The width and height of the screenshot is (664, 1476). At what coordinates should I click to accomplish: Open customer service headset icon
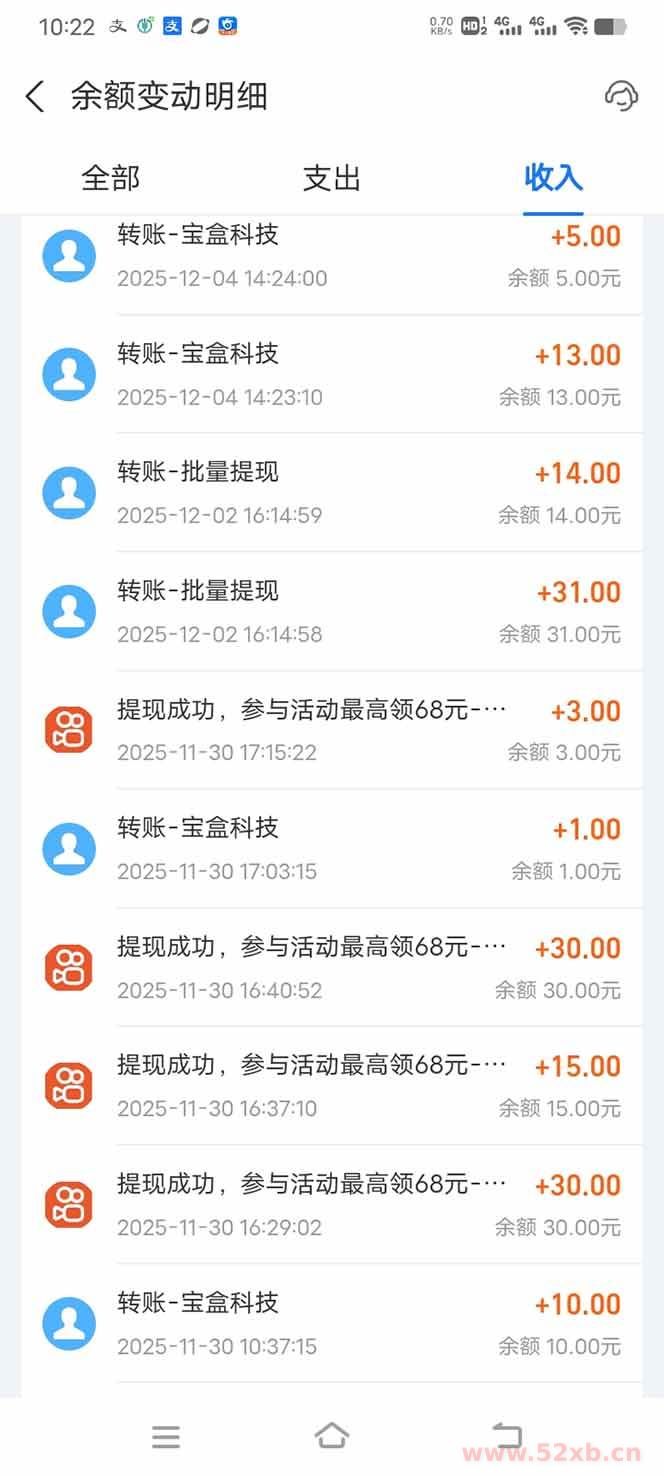(621, 96)
